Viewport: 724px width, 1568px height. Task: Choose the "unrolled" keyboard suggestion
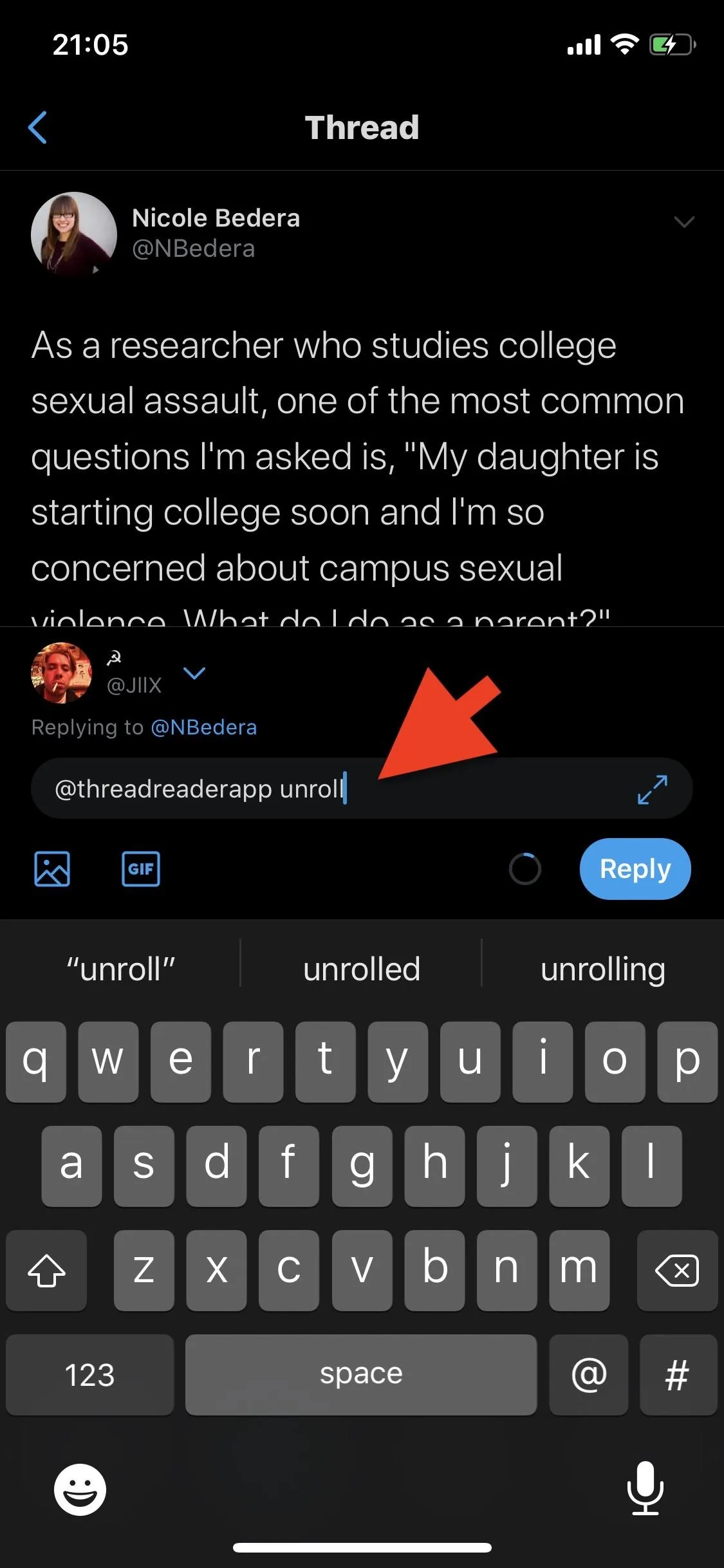click(362, 969)
